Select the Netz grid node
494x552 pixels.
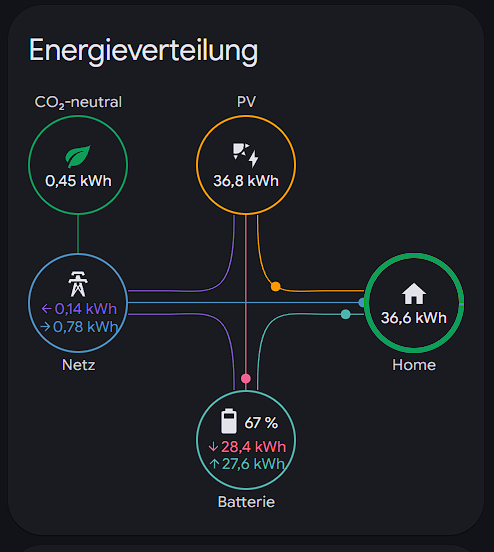click(x=78, y=303)
